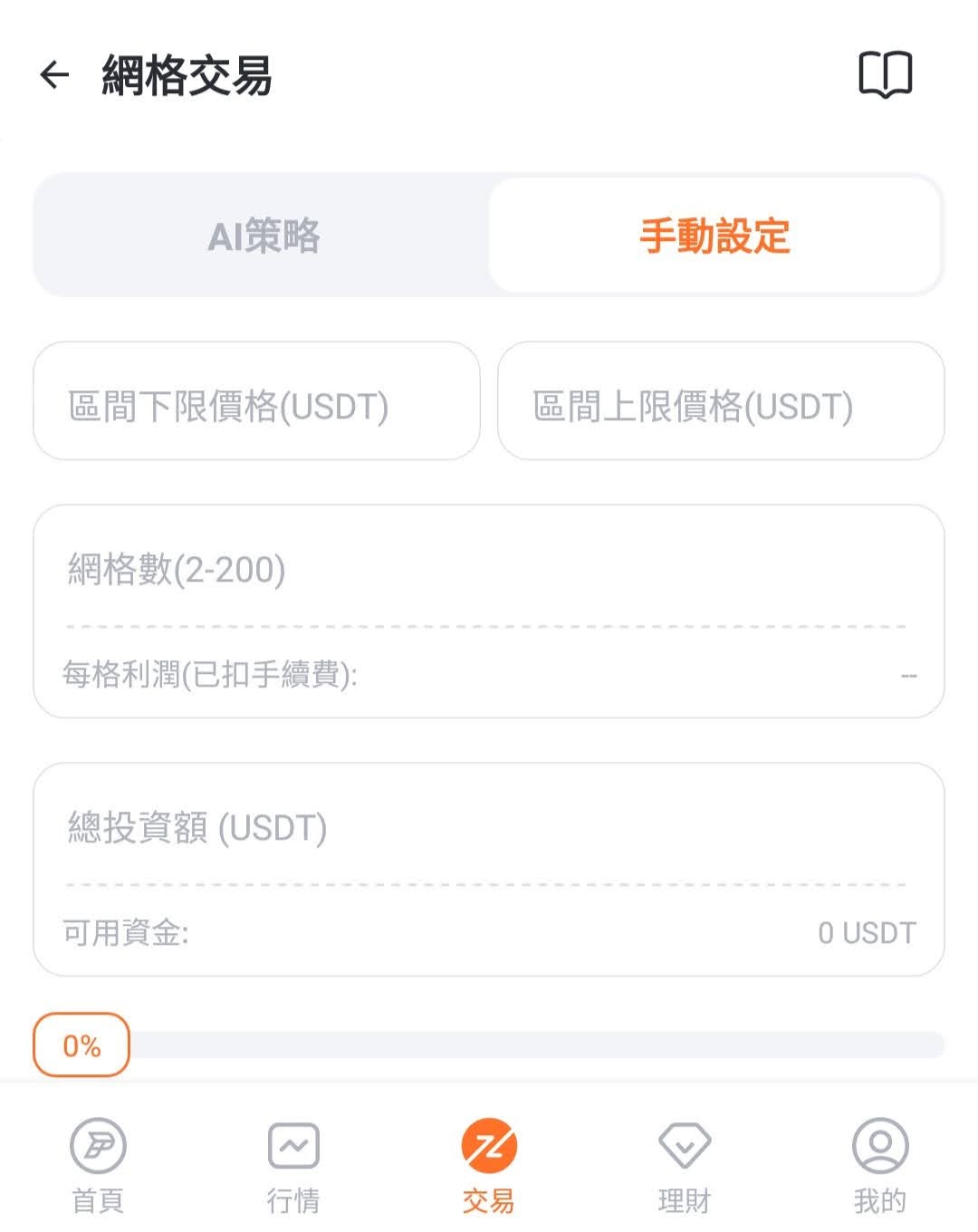Go to the 理財 tab
Viewport: 978px width, 1232px height.
pyautogui.click(x=685, y=1163)
